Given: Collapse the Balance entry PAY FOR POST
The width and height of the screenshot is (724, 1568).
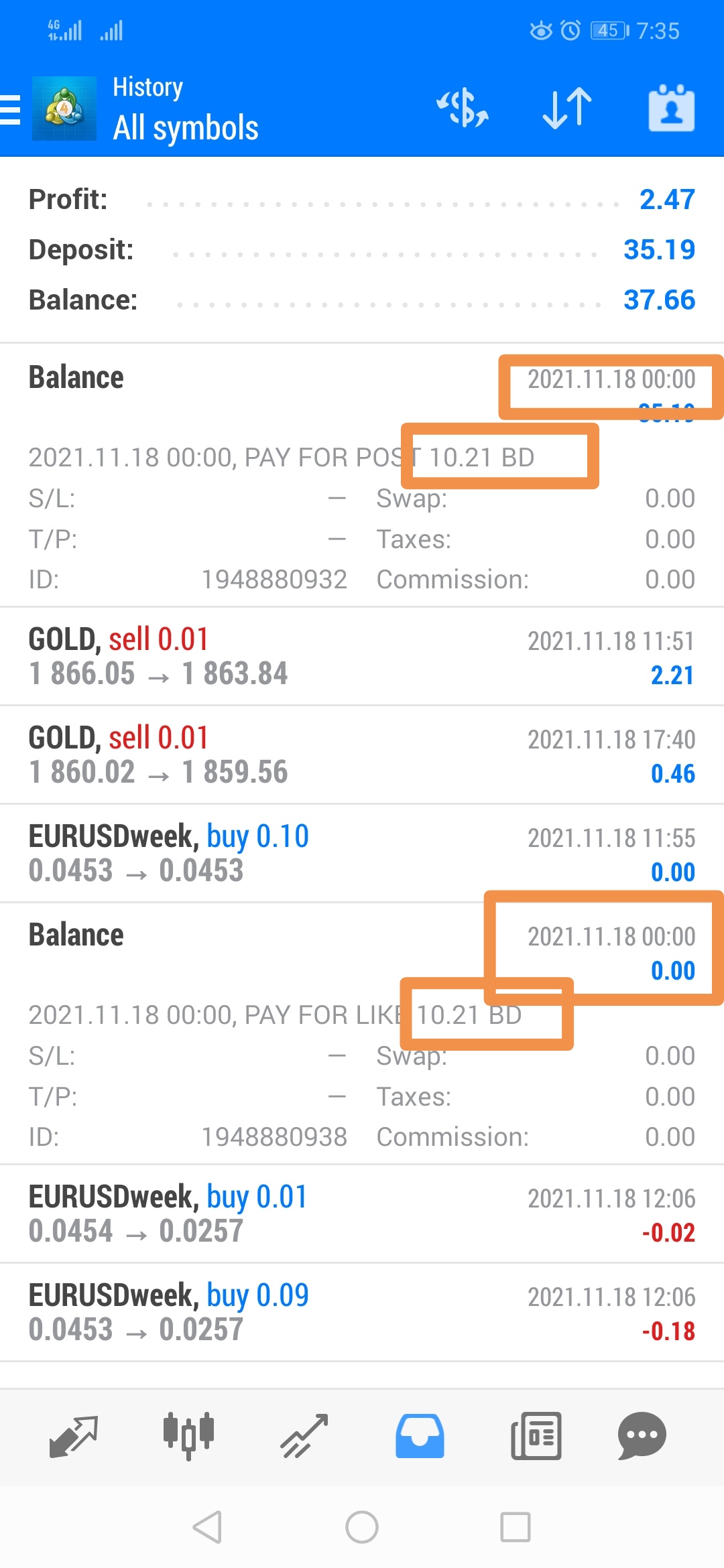Looking at the screenshot, I should click(x=362, y=475).
